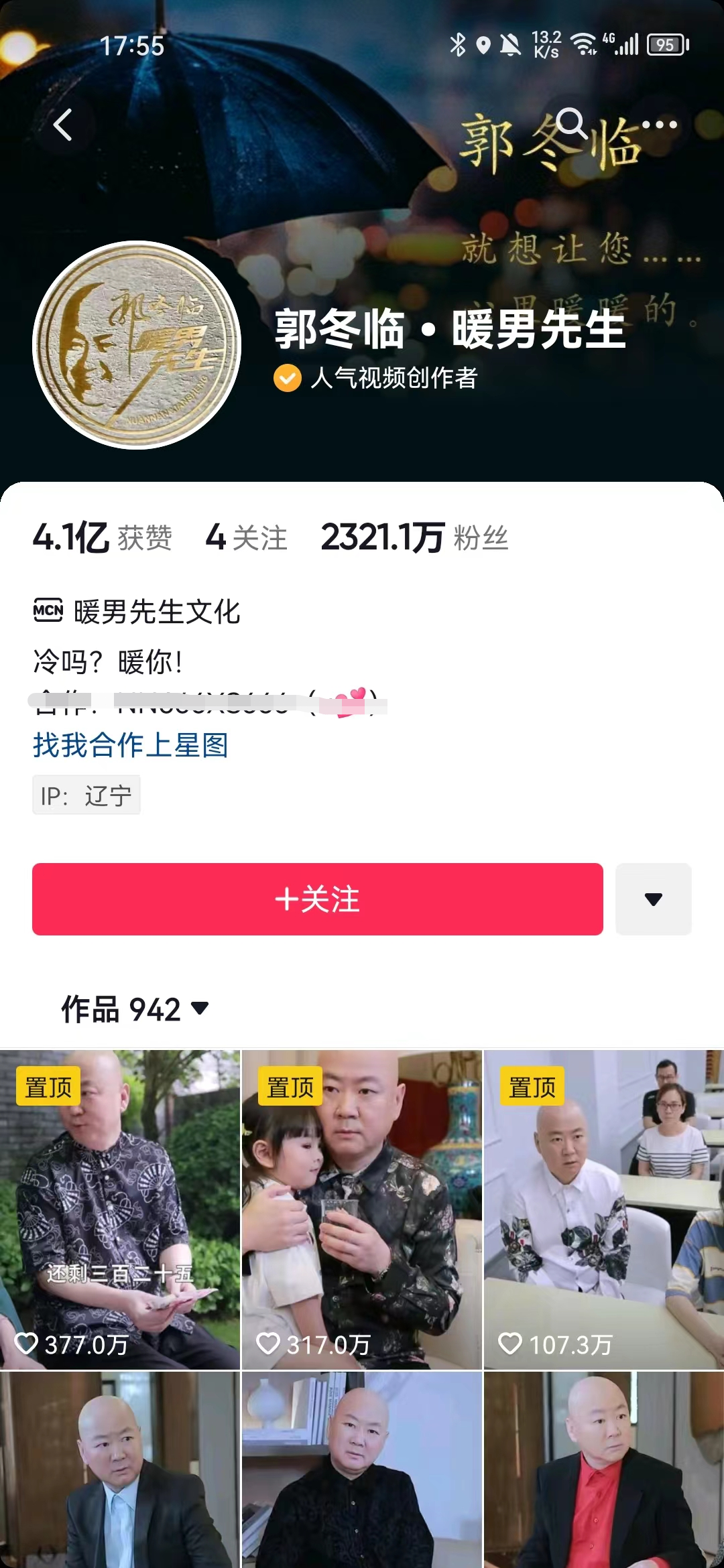
Task: Open search on this profile
Action: pos(572,124)
